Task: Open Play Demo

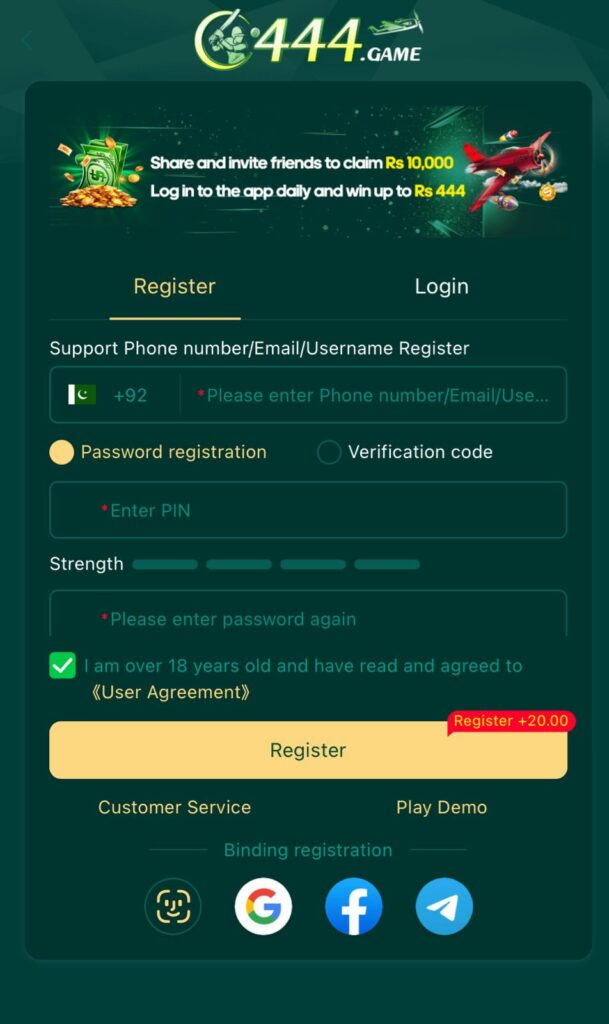Action: (441, 807)
